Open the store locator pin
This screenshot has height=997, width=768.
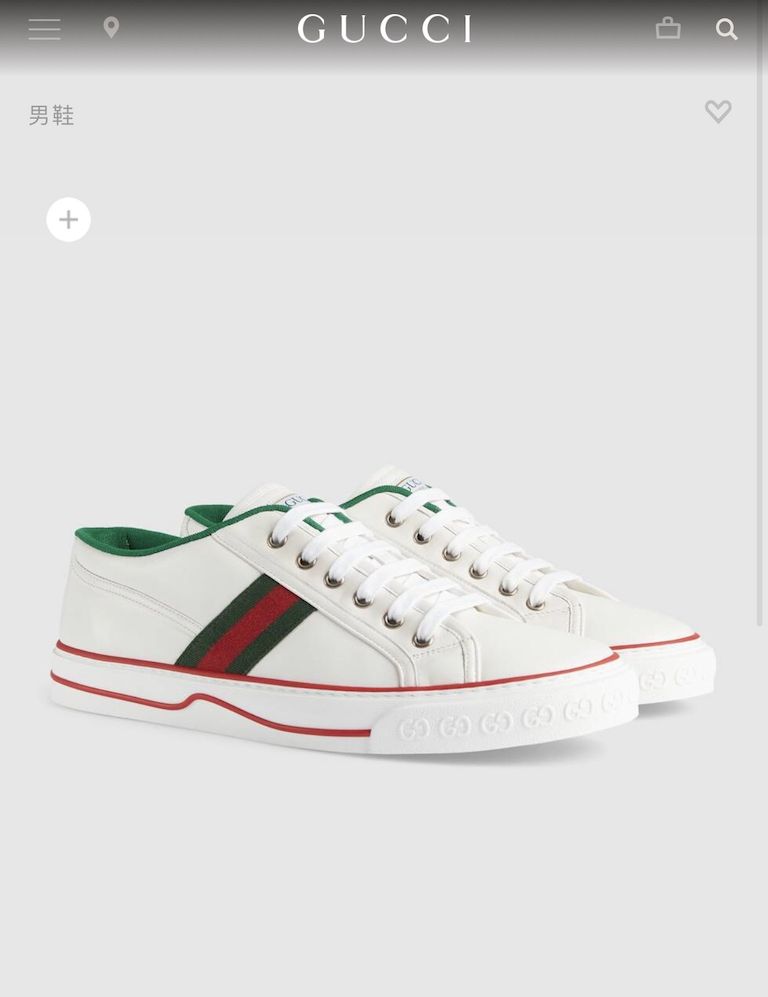point(111,28)
